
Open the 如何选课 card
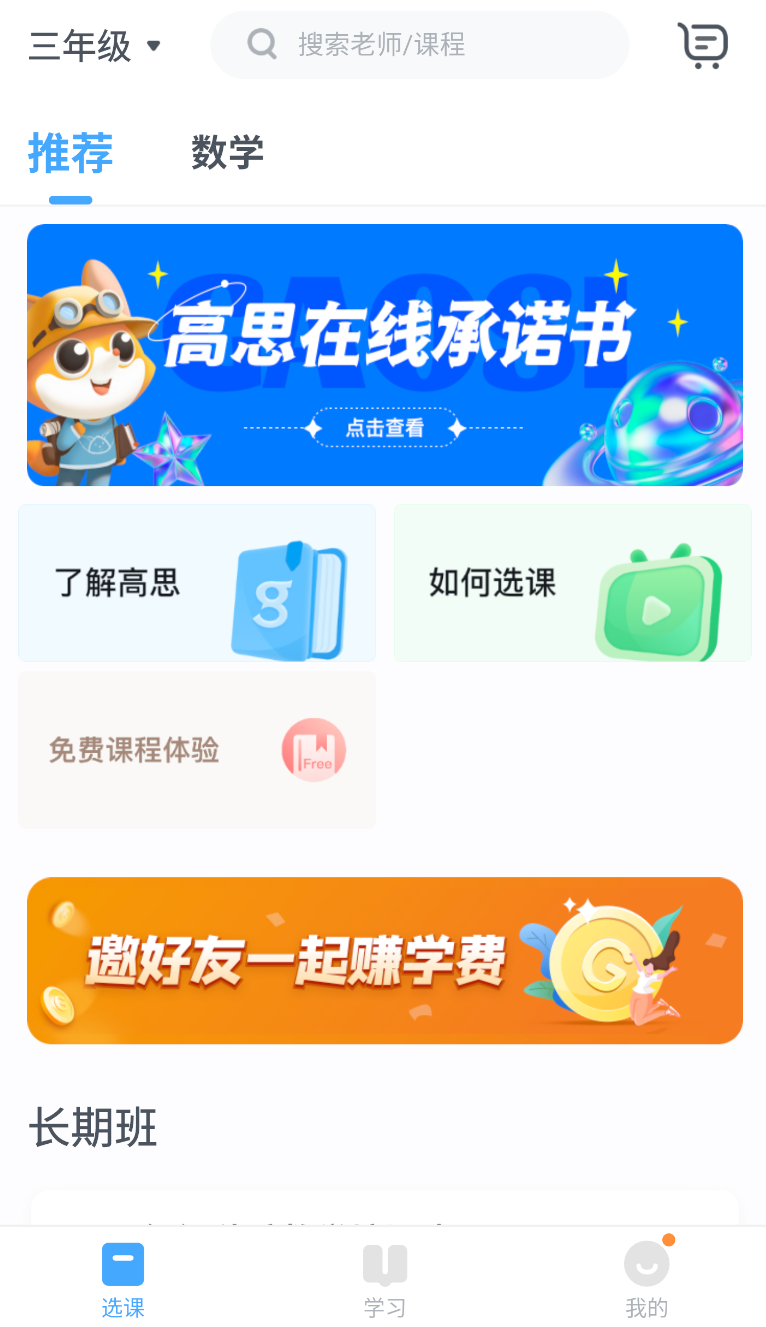pyautogui.click(x=572, y=583)
